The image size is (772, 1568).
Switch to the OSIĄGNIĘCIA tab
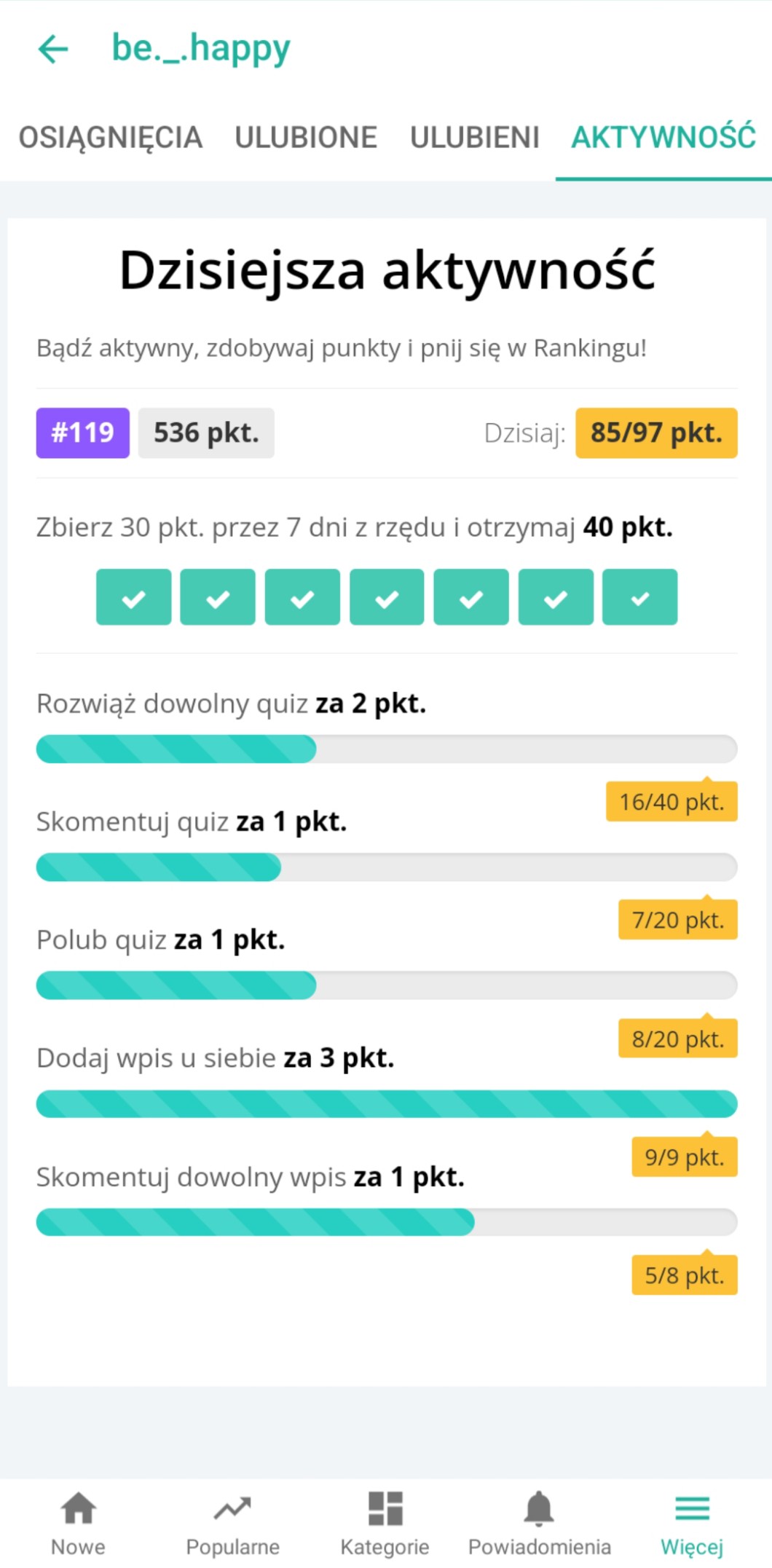pyautogui.click(x=110, y=138)
